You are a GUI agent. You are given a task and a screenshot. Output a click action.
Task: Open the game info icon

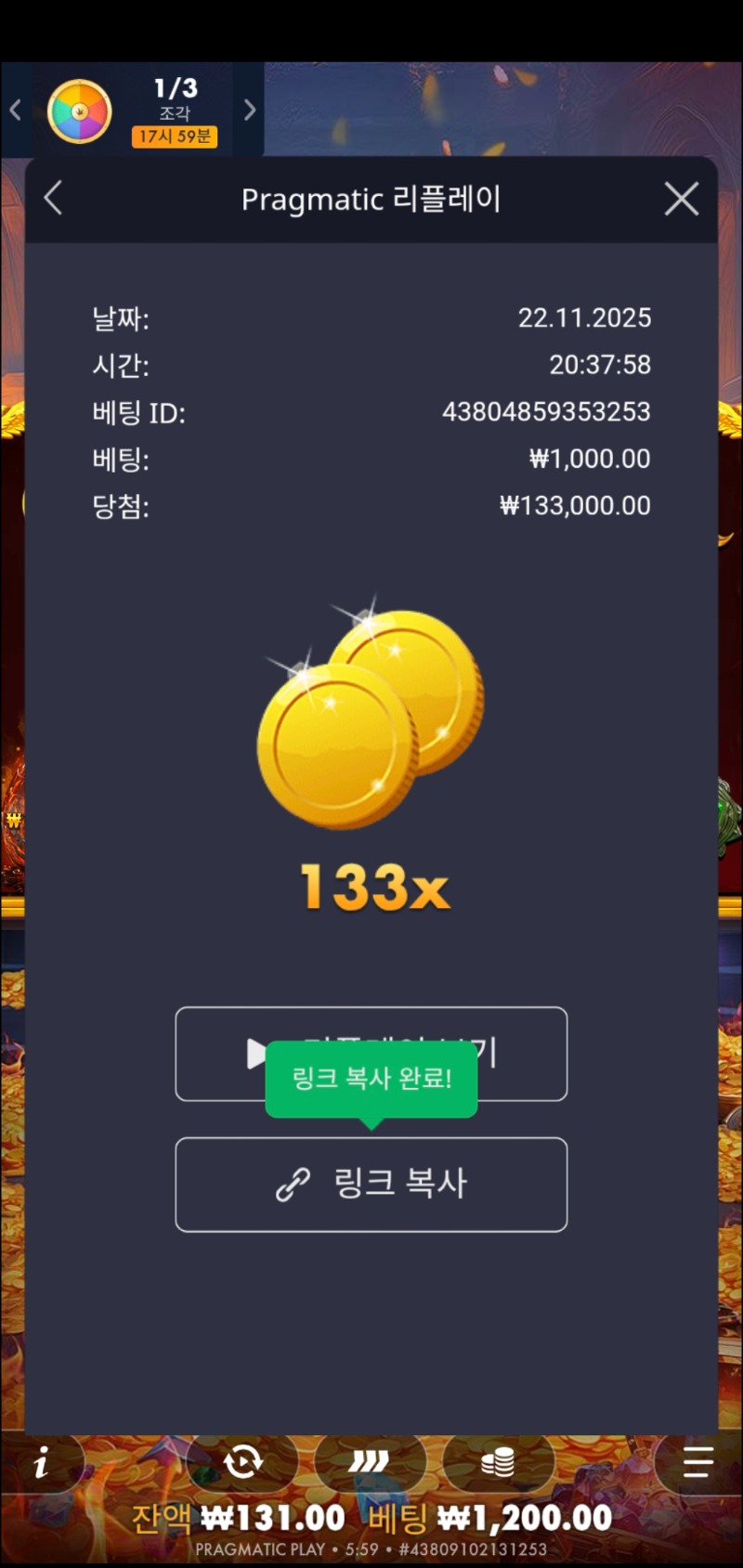click(41, 1464)
